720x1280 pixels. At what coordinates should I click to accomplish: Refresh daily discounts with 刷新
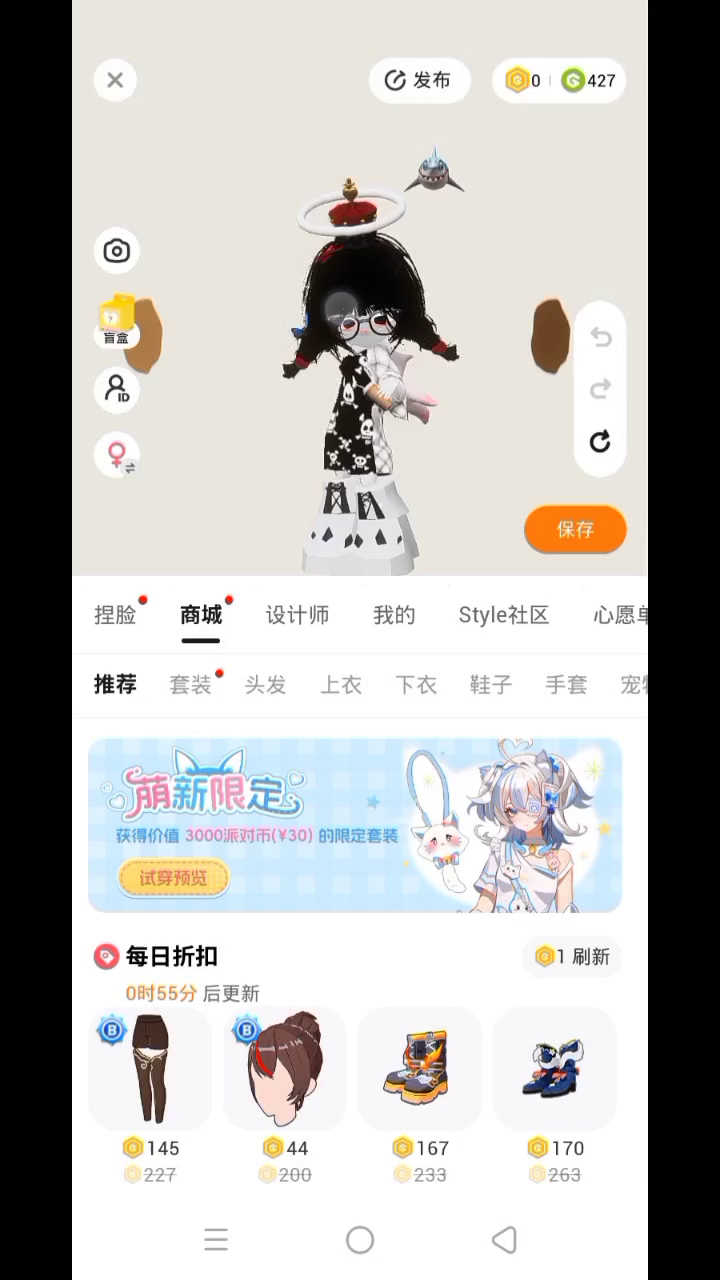[572, 957]
